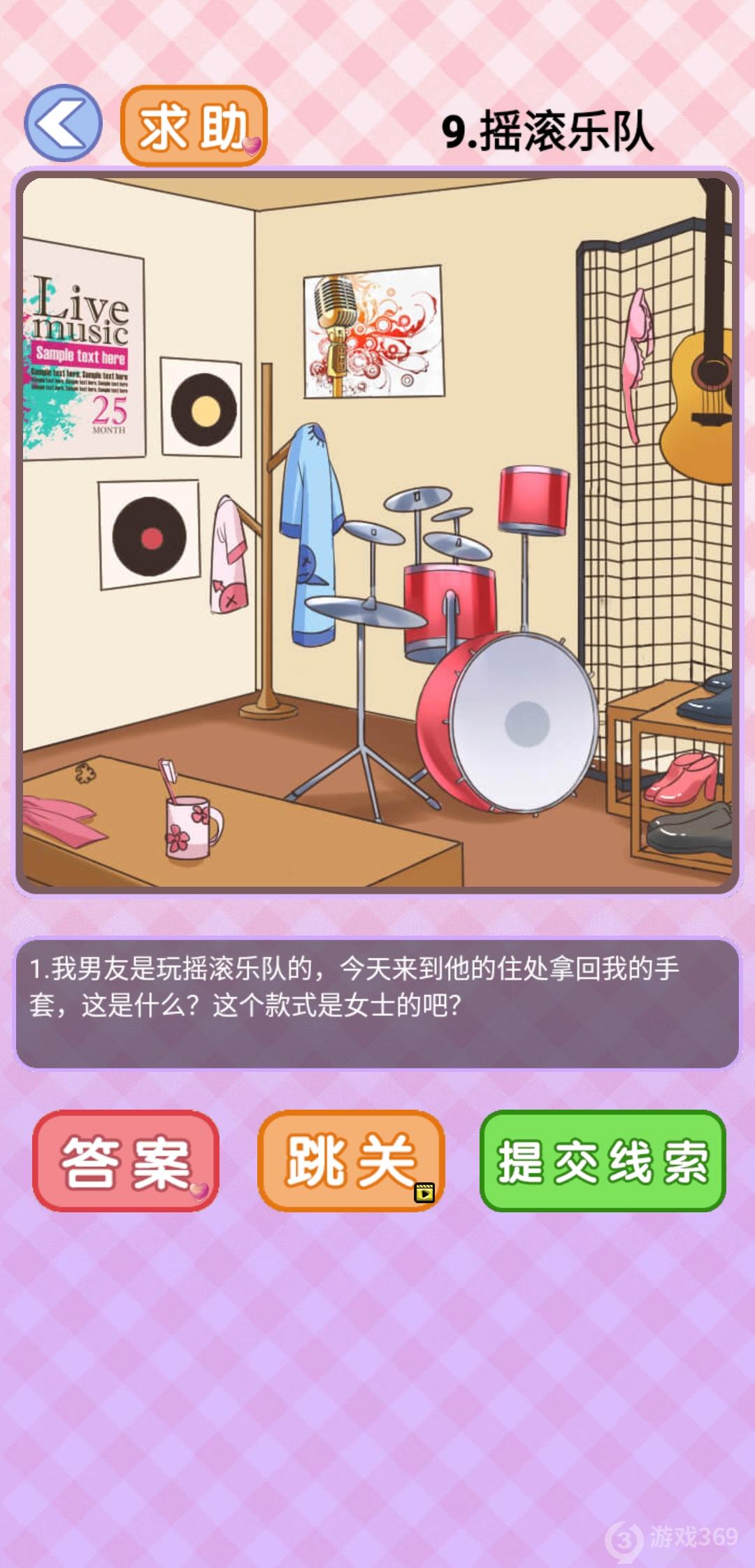Select the small pink shirt on the coat rack
755x1568 pixels.
point(228,557)
